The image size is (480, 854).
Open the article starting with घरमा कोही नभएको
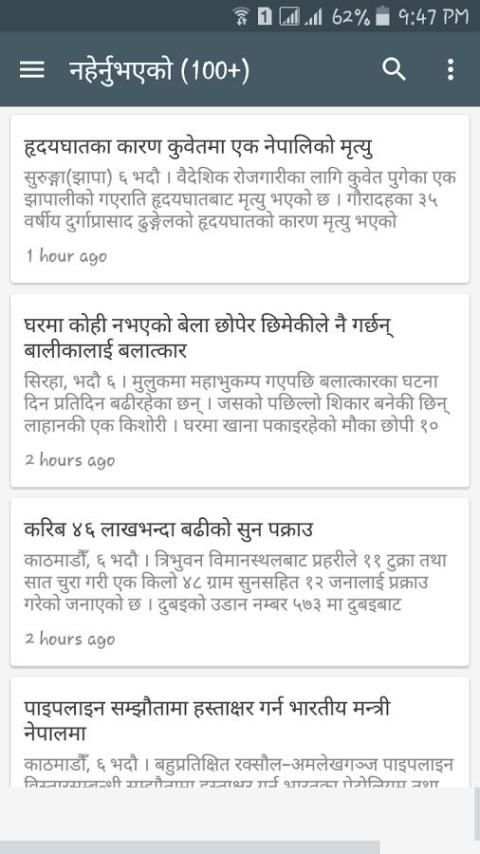[x=240, y=391]
